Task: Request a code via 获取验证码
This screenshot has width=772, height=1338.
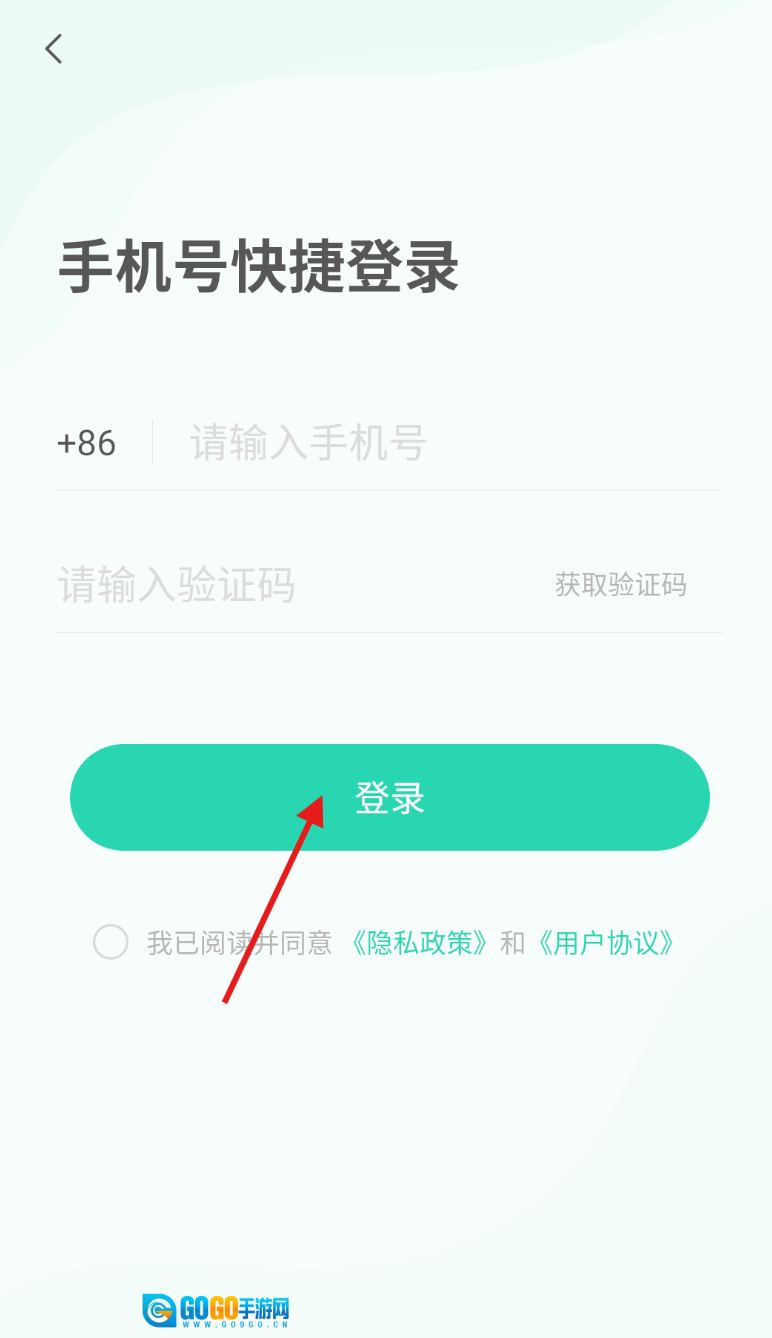Action: point(620,585)
